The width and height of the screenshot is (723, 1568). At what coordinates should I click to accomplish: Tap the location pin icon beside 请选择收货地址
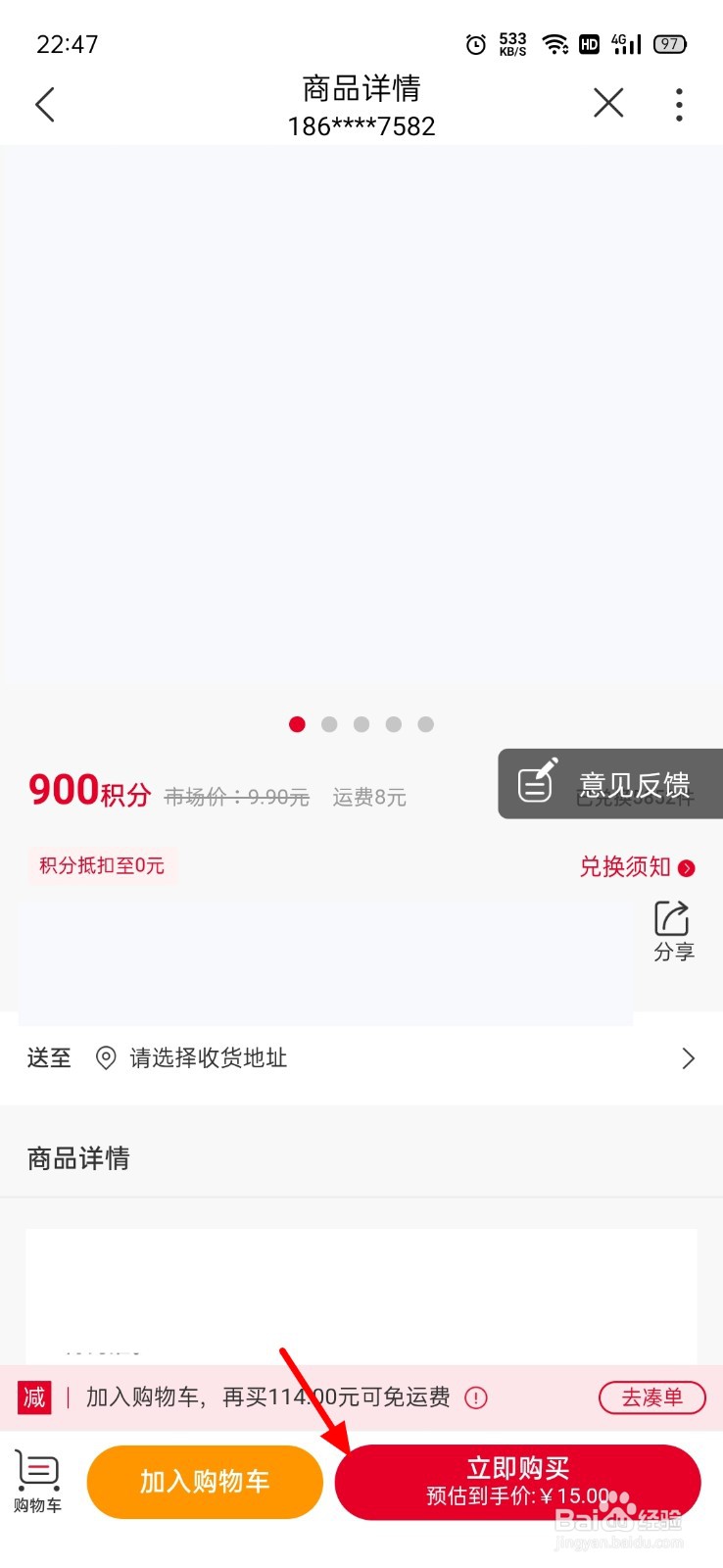pos(106,1058)
